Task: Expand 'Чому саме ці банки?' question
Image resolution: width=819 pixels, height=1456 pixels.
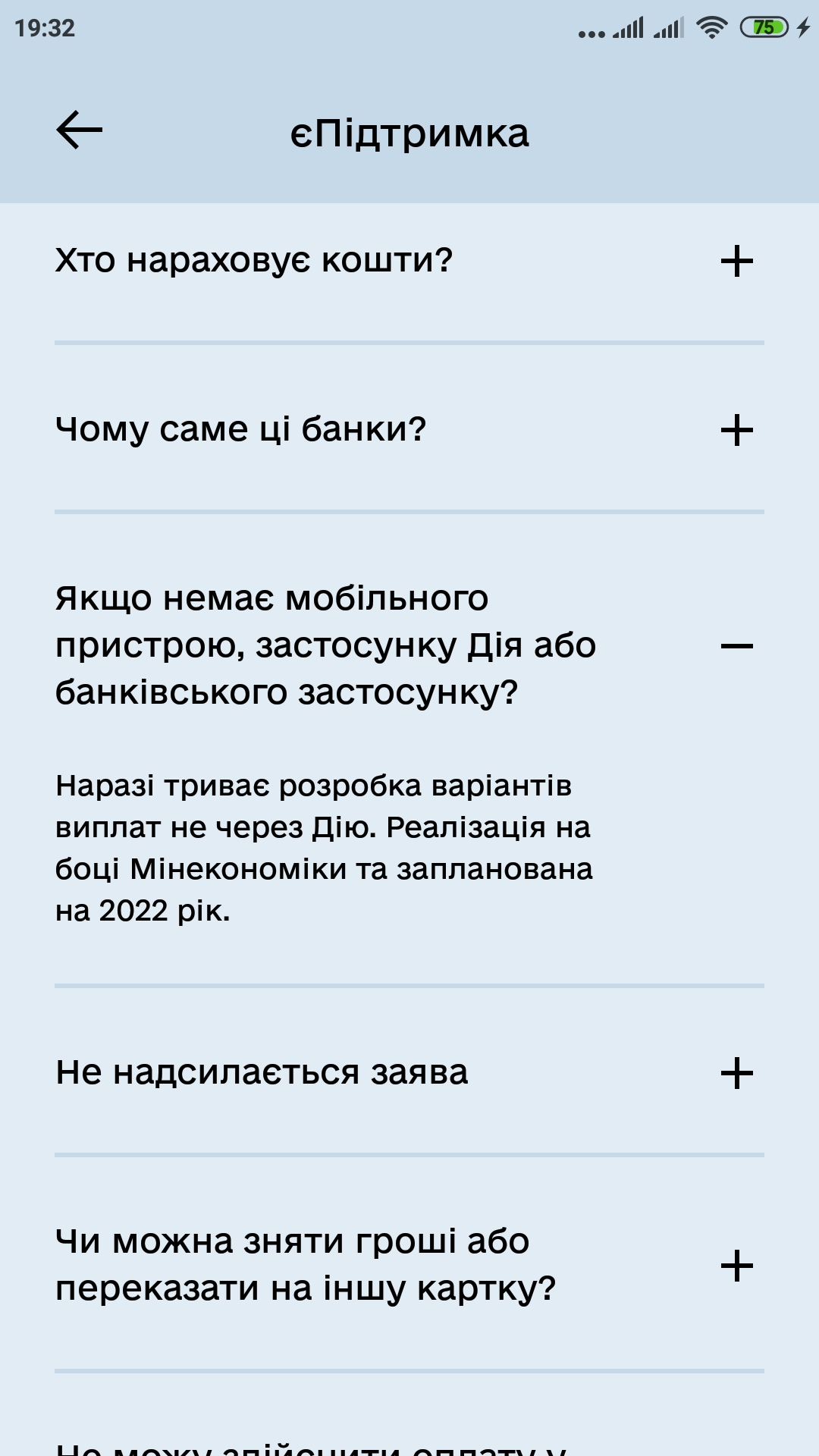Action: pos(736,431)
